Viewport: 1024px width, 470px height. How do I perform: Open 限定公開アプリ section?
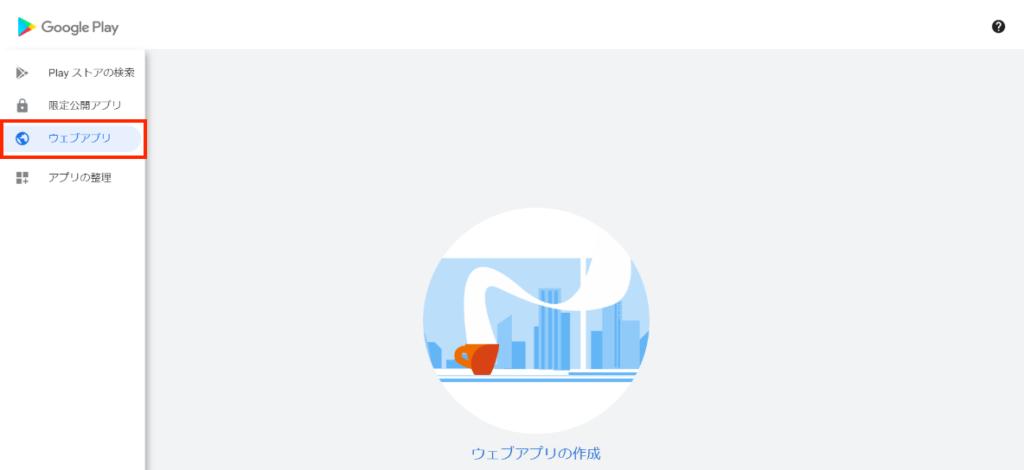tap(84, 105)
